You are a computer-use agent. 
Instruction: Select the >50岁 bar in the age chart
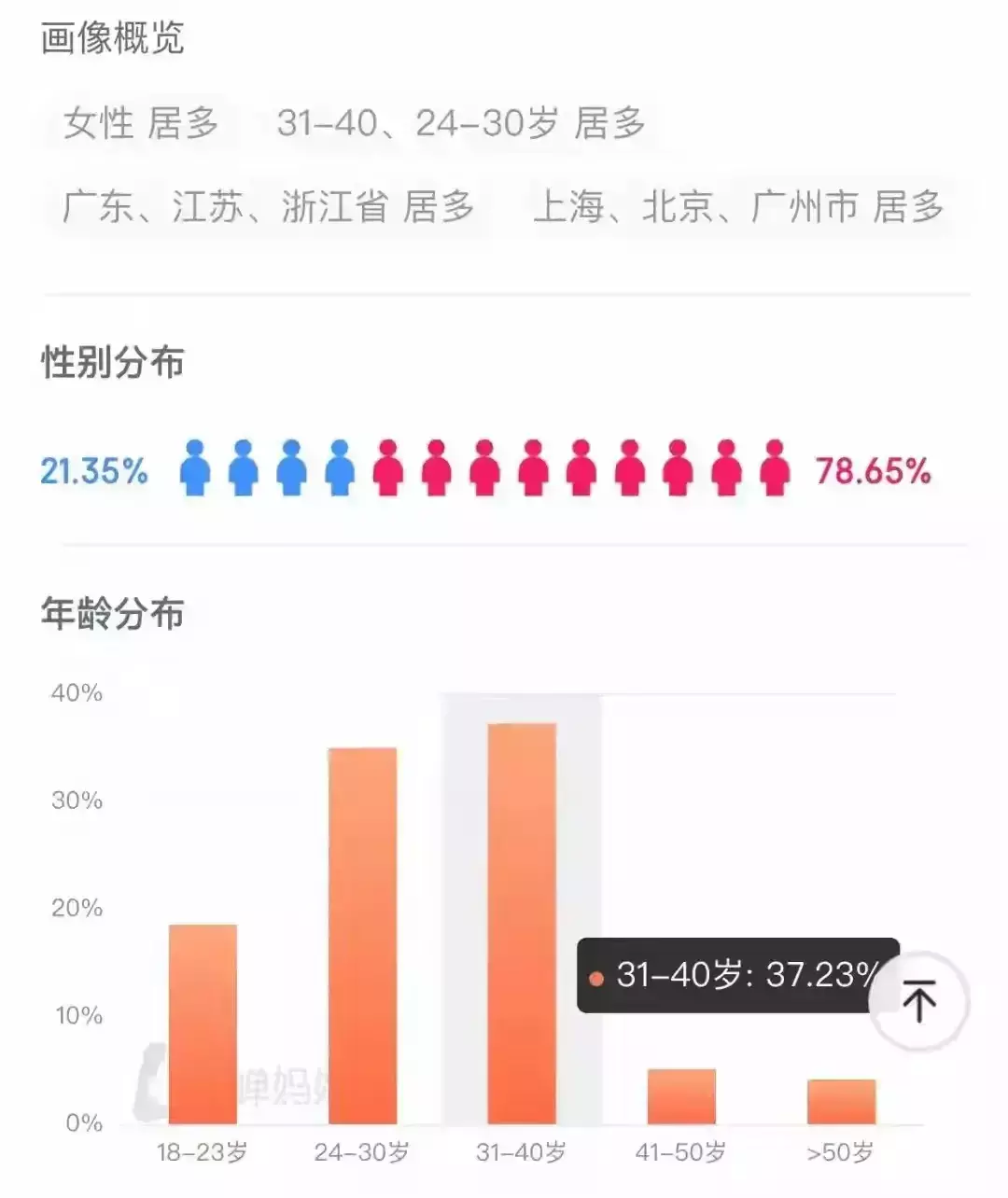coord(841,1101)
